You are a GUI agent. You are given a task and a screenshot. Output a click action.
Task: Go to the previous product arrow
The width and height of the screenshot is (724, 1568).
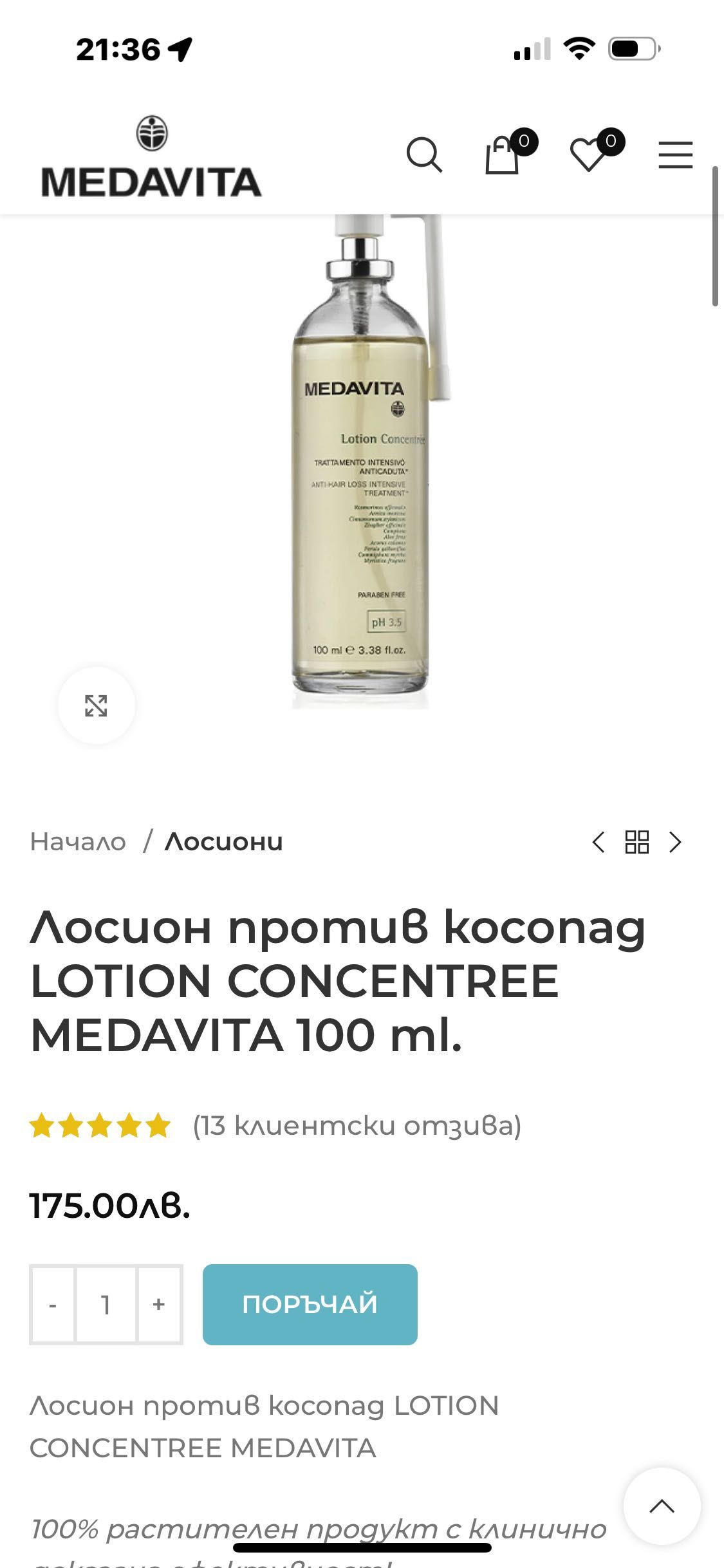tap(599, 842)
